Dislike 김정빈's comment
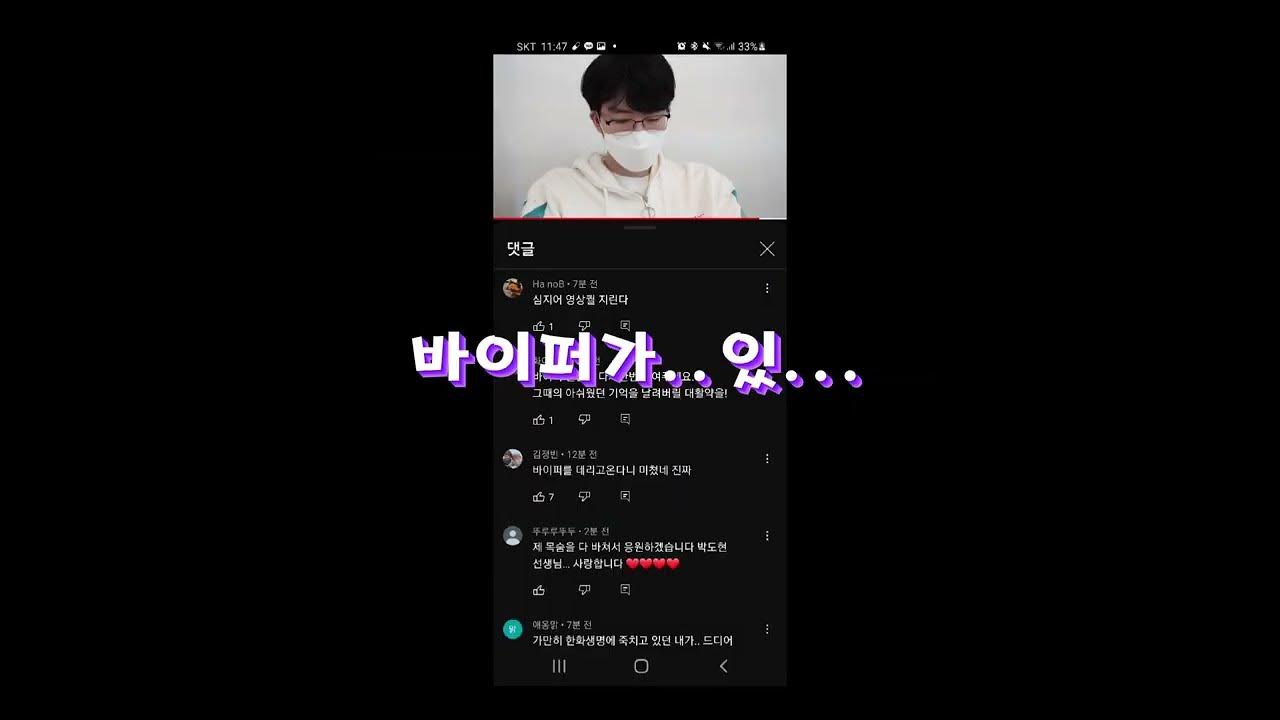Image resolution: width=1280 pixels, height=720 pixels. click(x=585, y=496)
